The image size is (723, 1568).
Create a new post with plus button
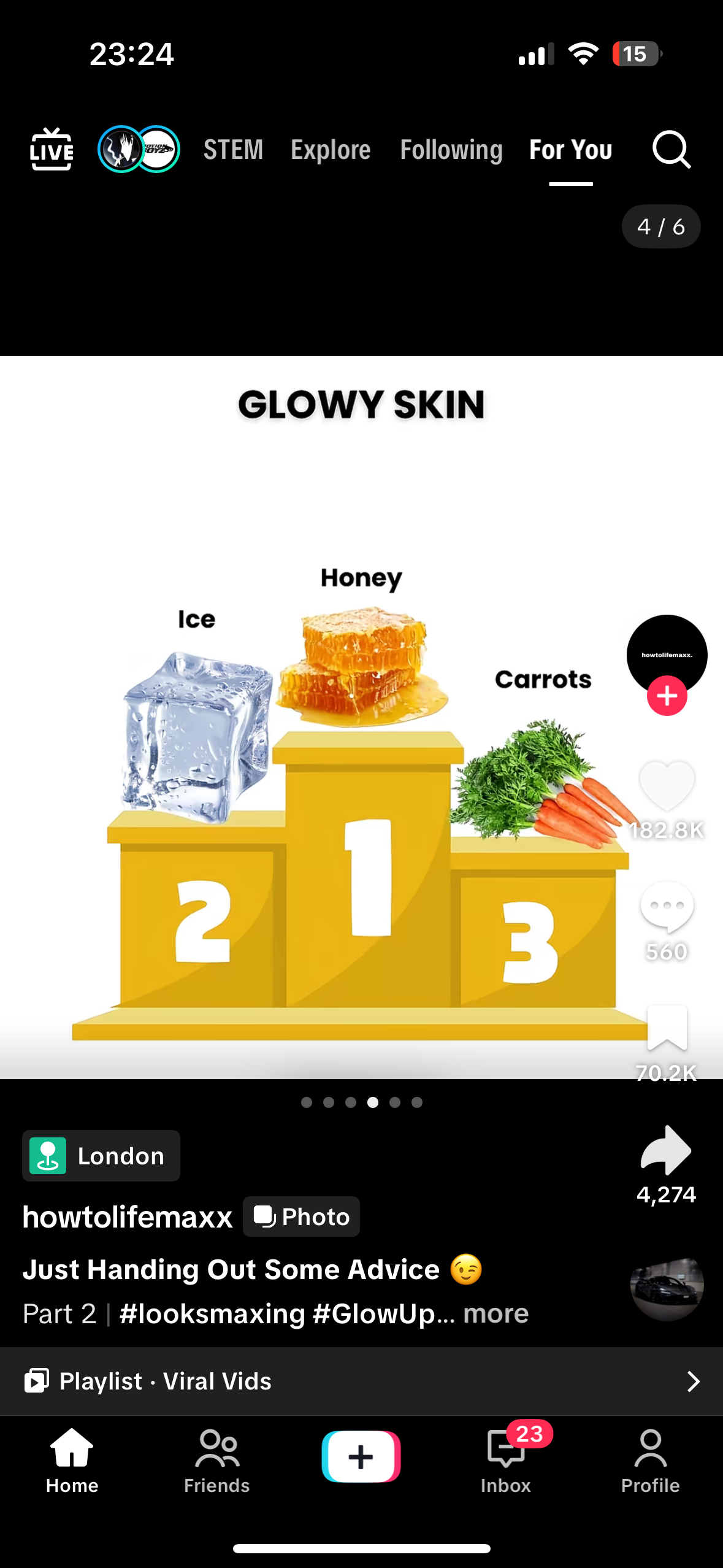[361, 1456]
